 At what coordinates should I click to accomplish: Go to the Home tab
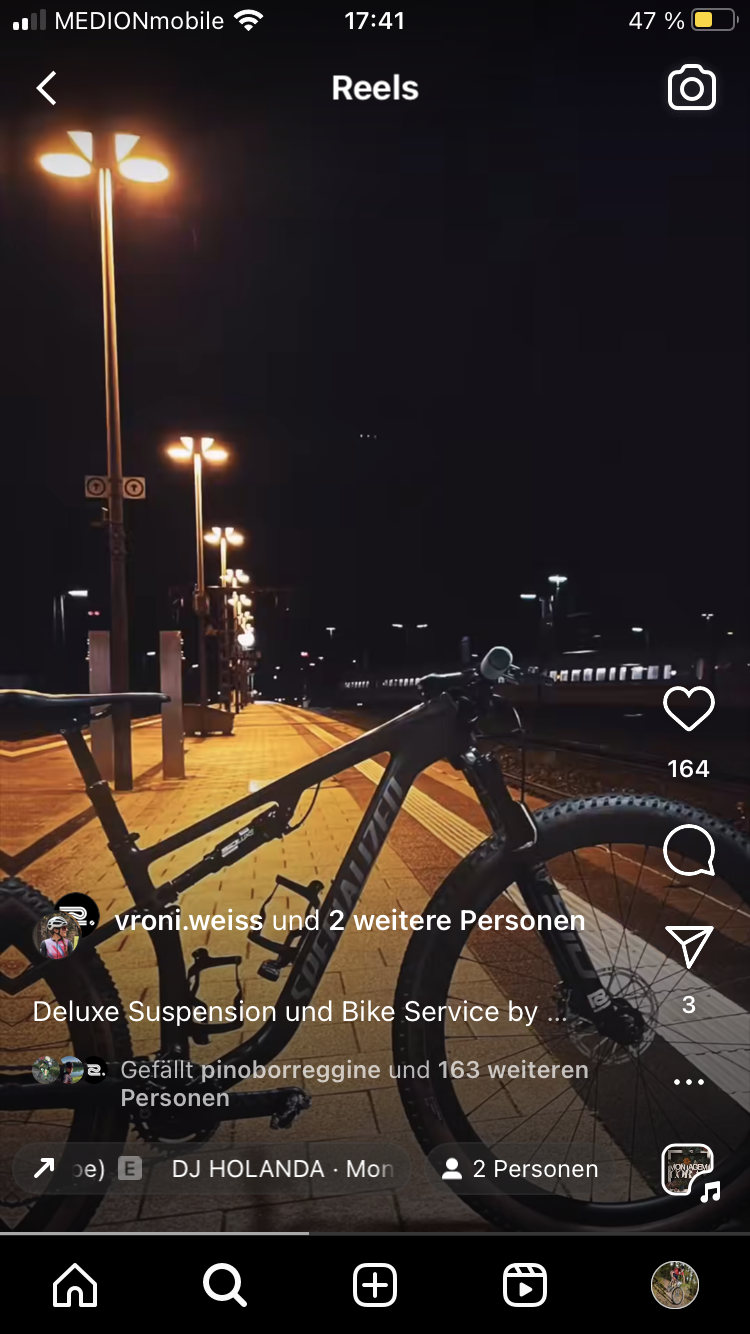click(75, 1285)
